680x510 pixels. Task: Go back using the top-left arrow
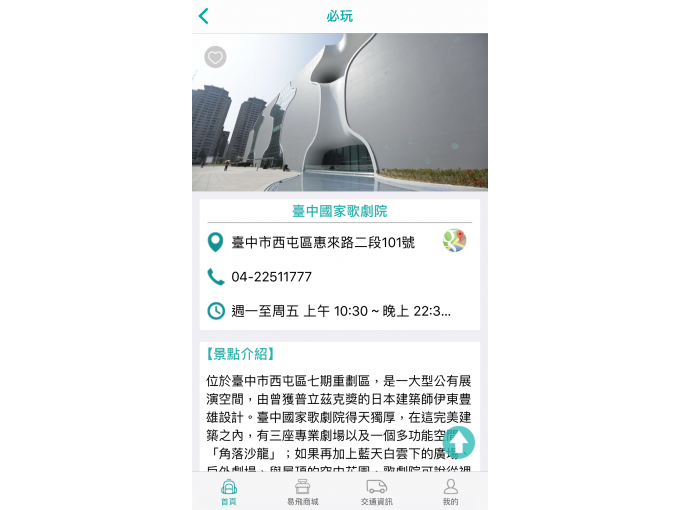[204, 16]
